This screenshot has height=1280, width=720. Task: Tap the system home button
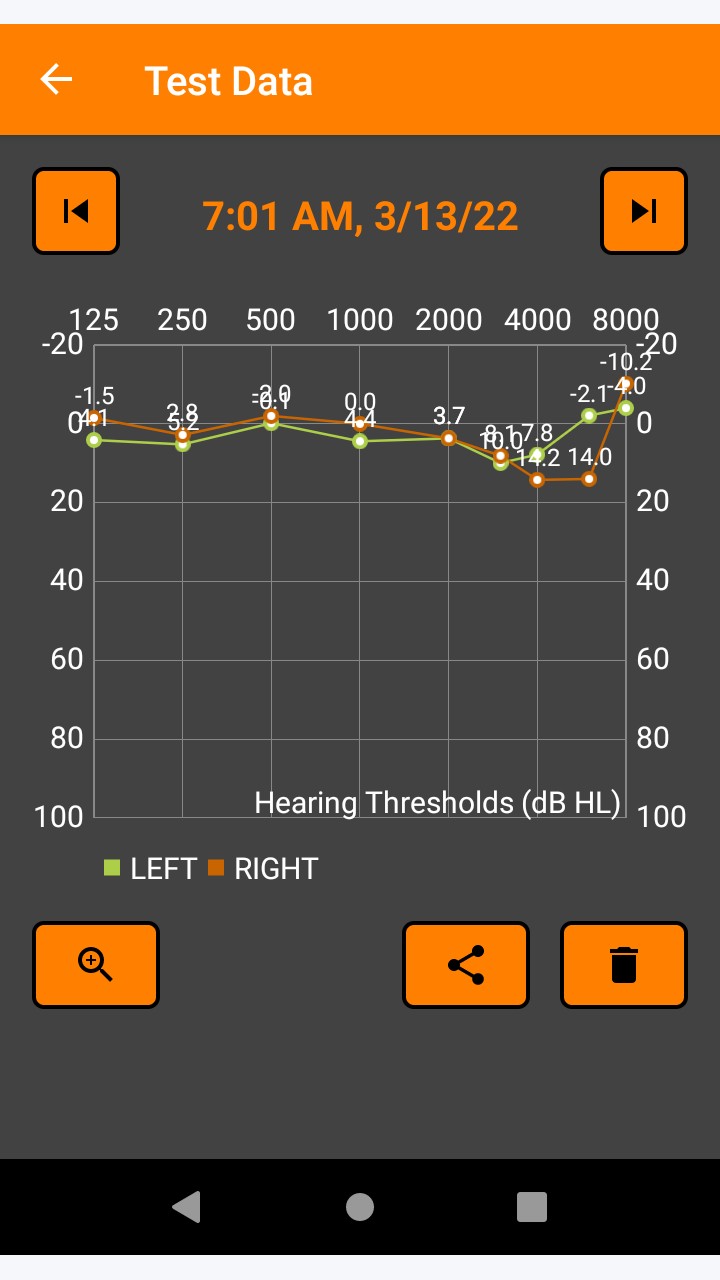(x=360, y=1207)
